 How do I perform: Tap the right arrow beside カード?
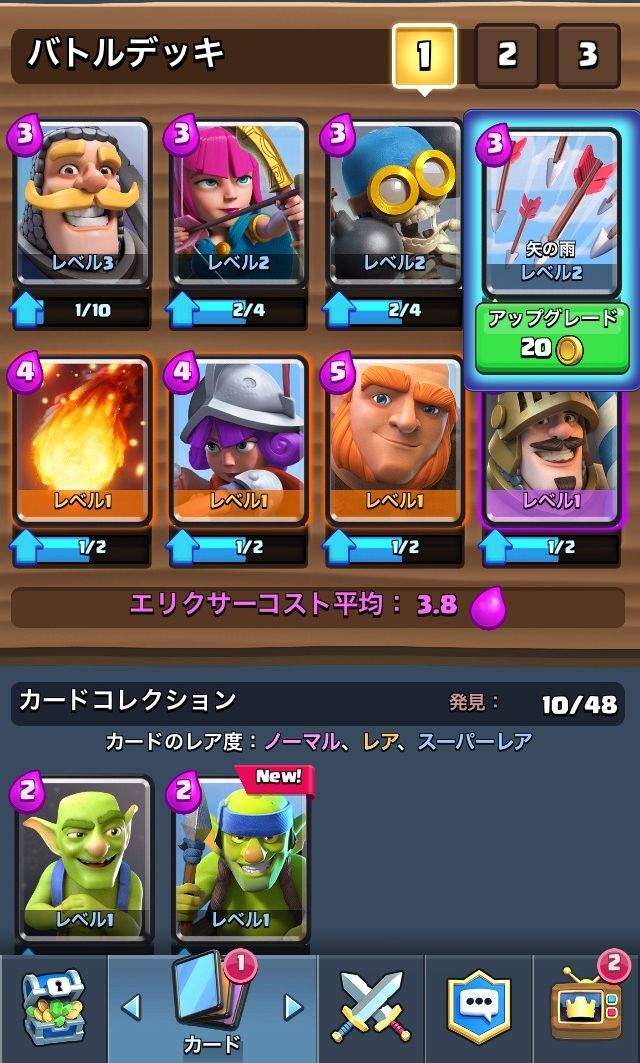pos(293,1006)
